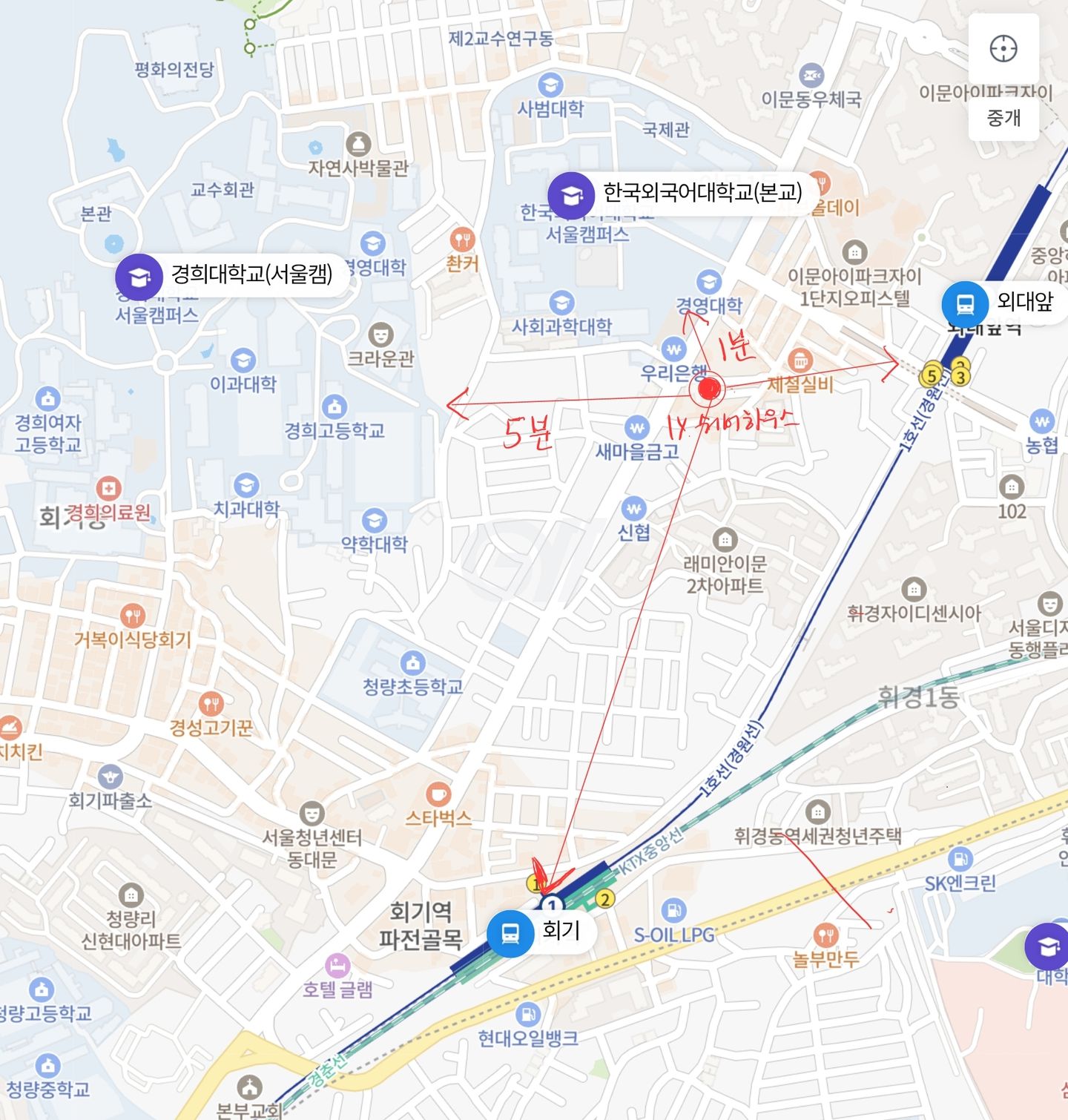The height and width of the screenshot is (1120, 1068).
Task: Center map on current location
Action: point(1003,49)
